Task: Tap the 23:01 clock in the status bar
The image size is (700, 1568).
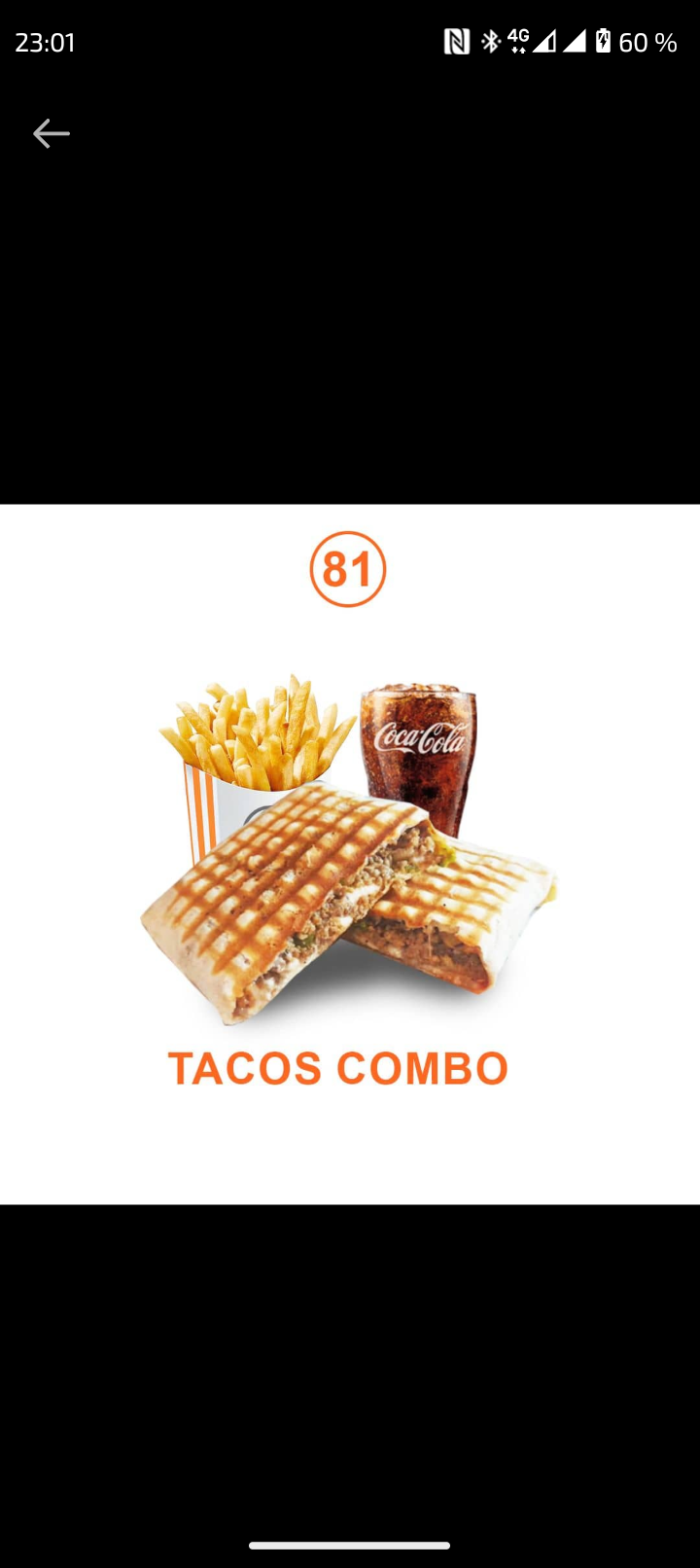Action: click(x=44, y=41)
